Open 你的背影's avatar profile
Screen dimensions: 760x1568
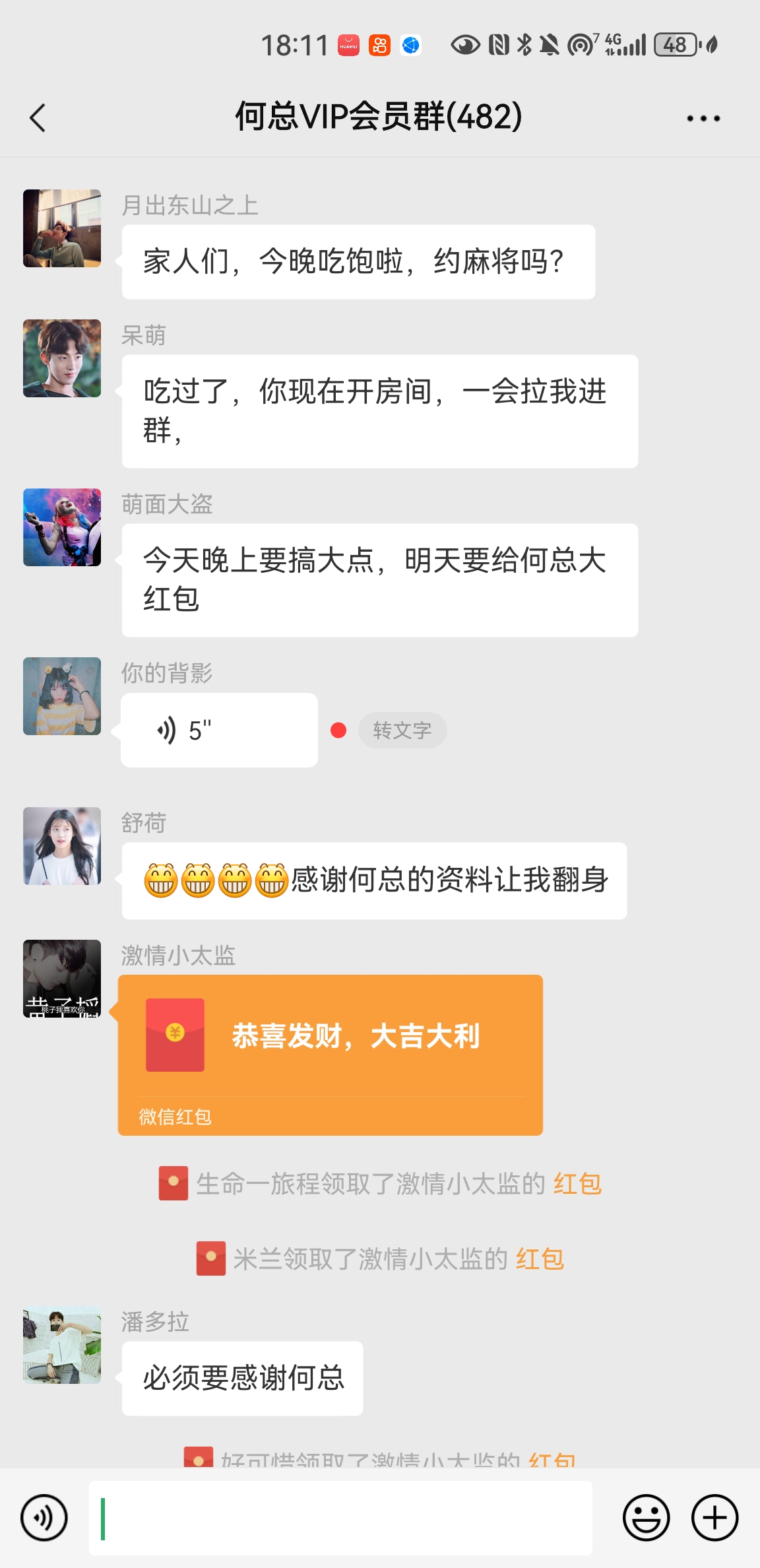pyautogui.click(x=62, y=696)
